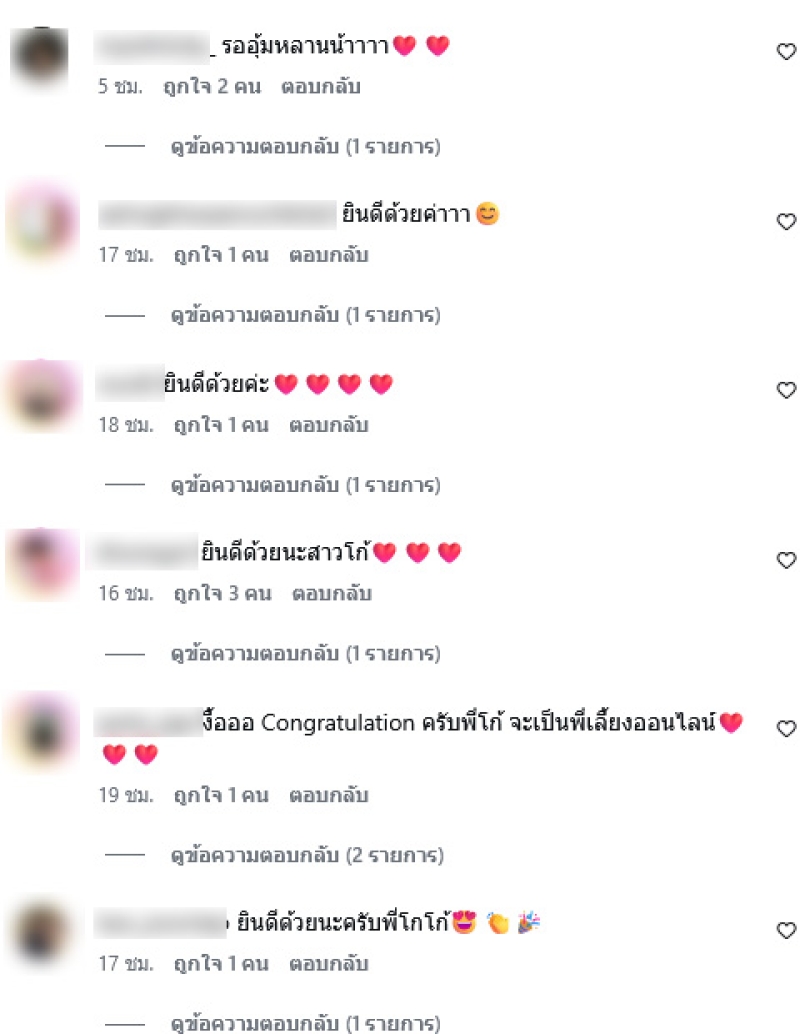Reply to the 'ยินดีด้วยค่าาา' comment
800x1034 pixels.
click(x=329, y=255)
